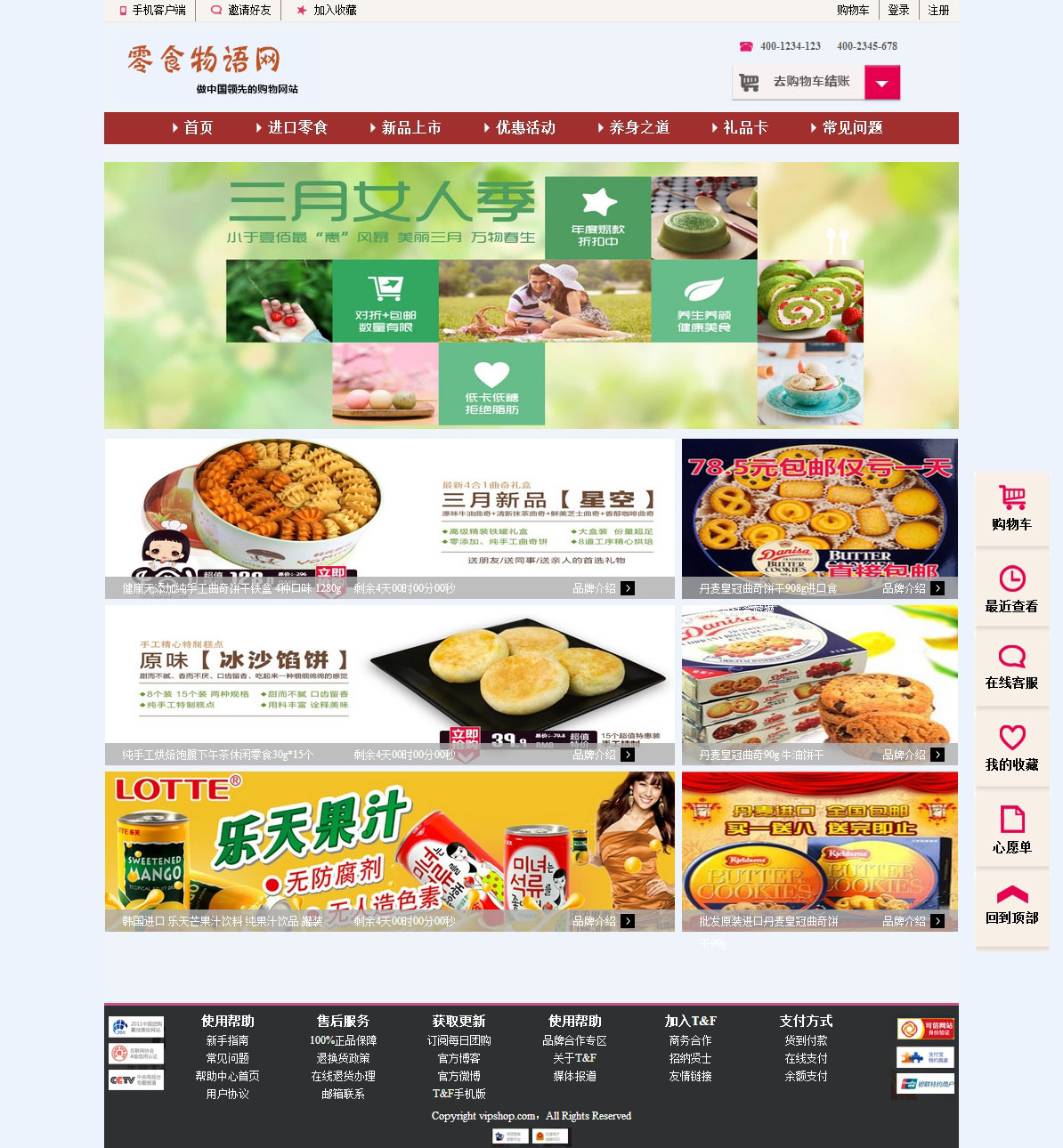
Task: Open 购物车 in side toolbar
Action: (x=1011, y=509)
